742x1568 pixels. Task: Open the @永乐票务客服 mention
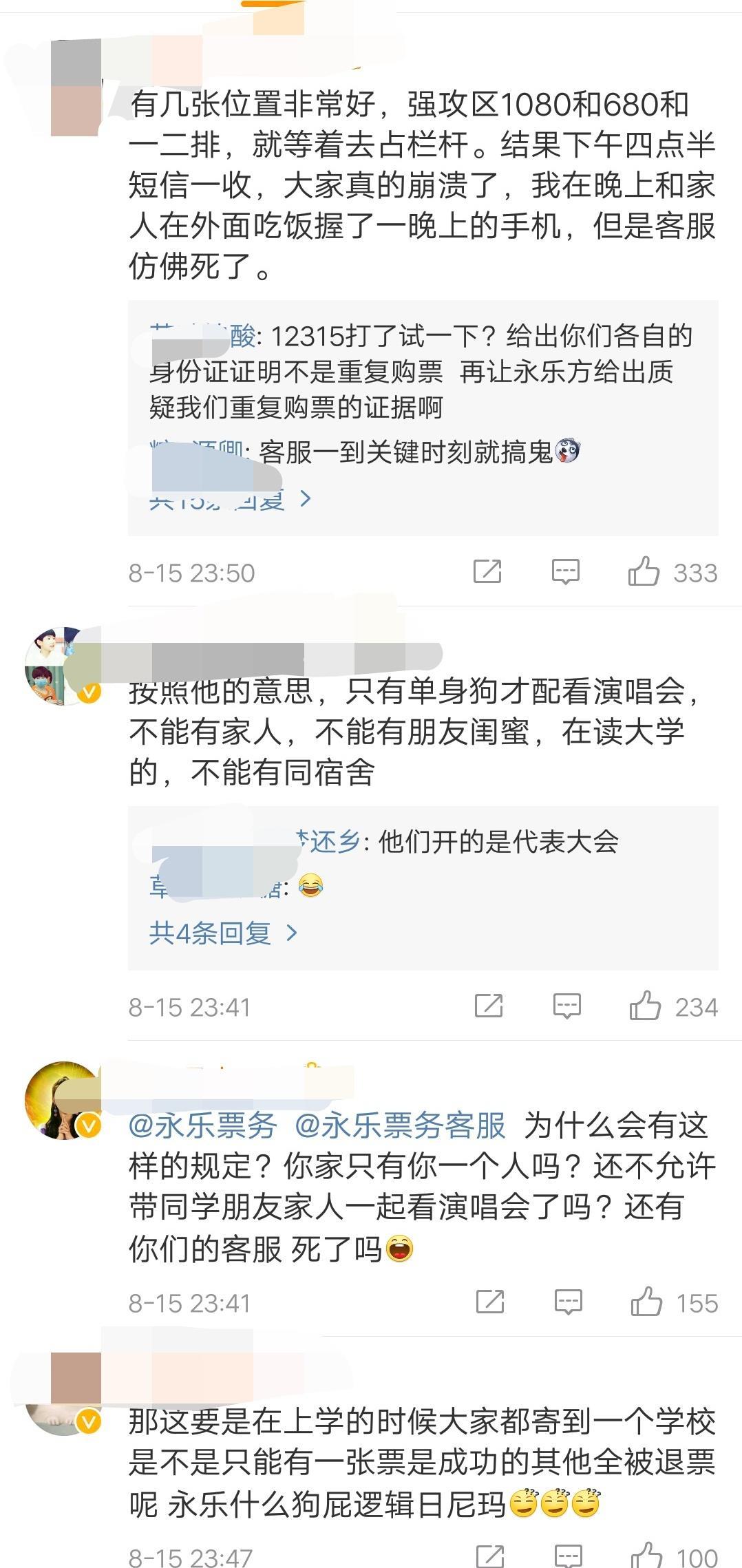400,1126
